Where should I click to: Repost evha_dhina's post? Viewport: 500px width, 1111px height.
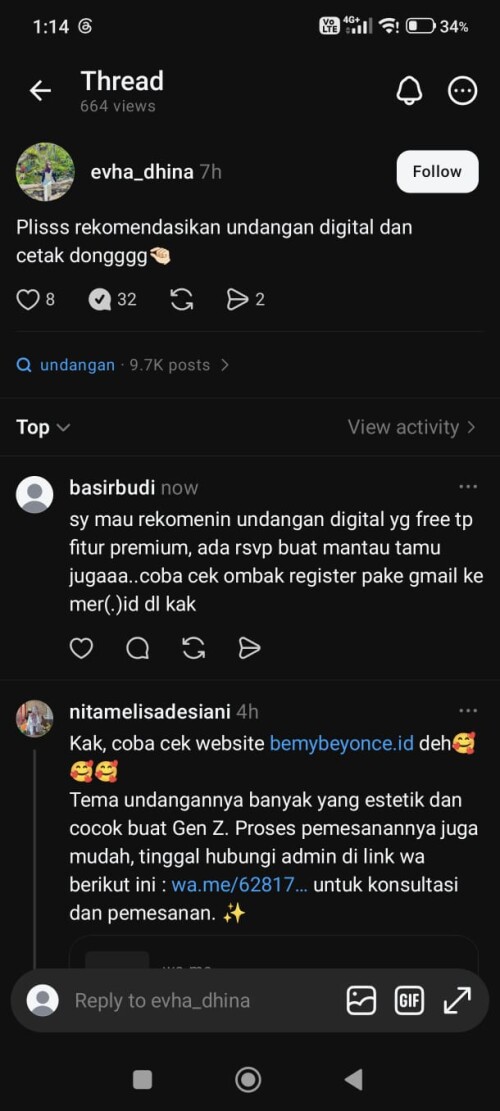[182, 300]
